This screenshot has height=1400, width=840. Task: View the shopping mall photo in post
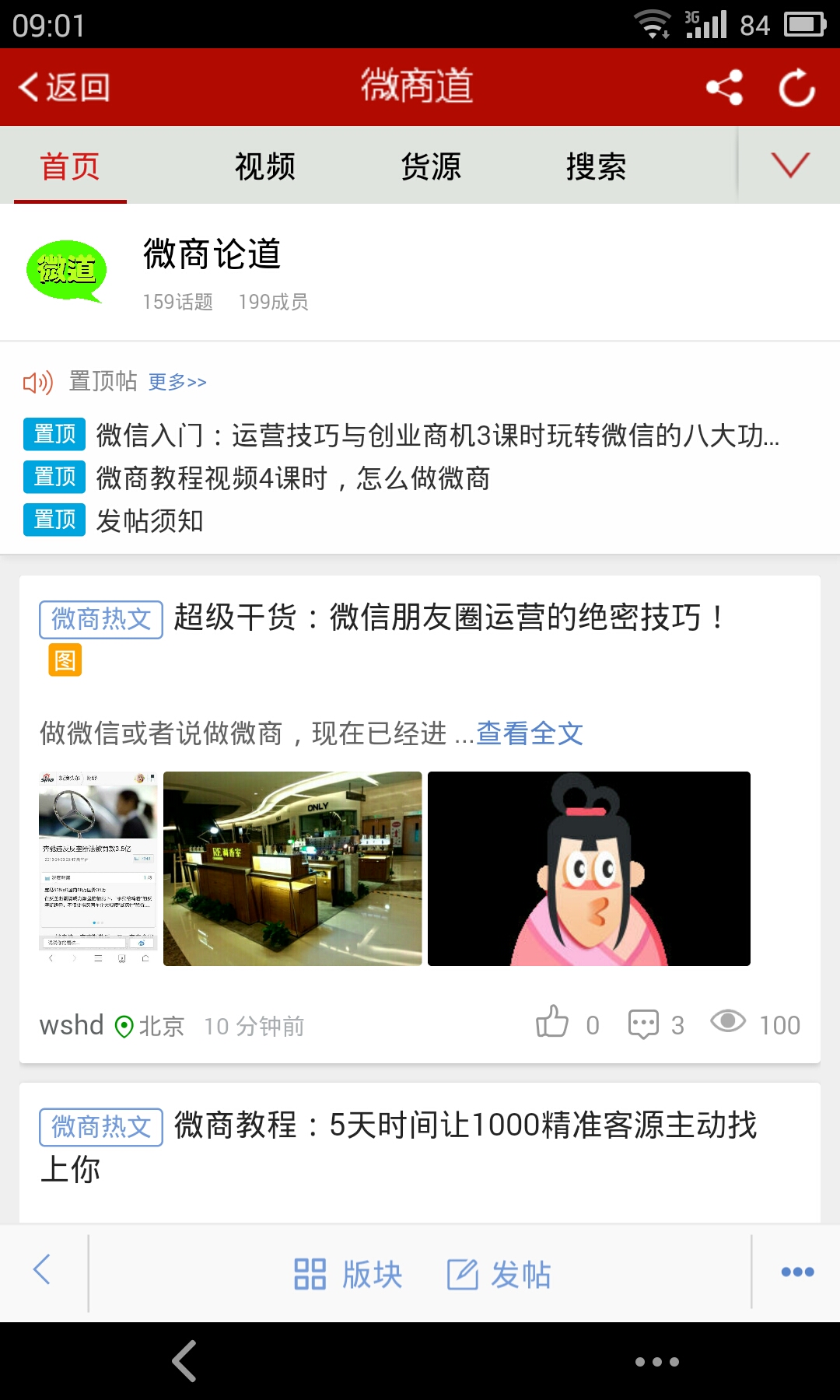pyautogui.click(x=292, y=868)
